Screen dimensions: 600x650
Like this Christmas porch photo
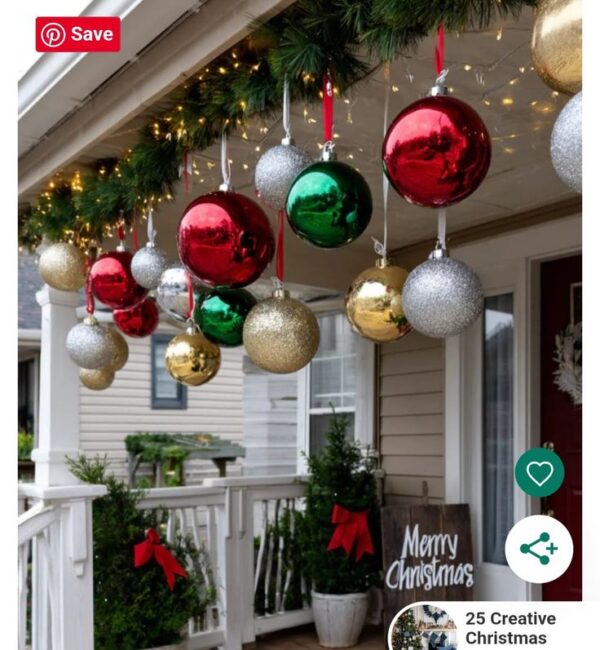click(539, 473)
